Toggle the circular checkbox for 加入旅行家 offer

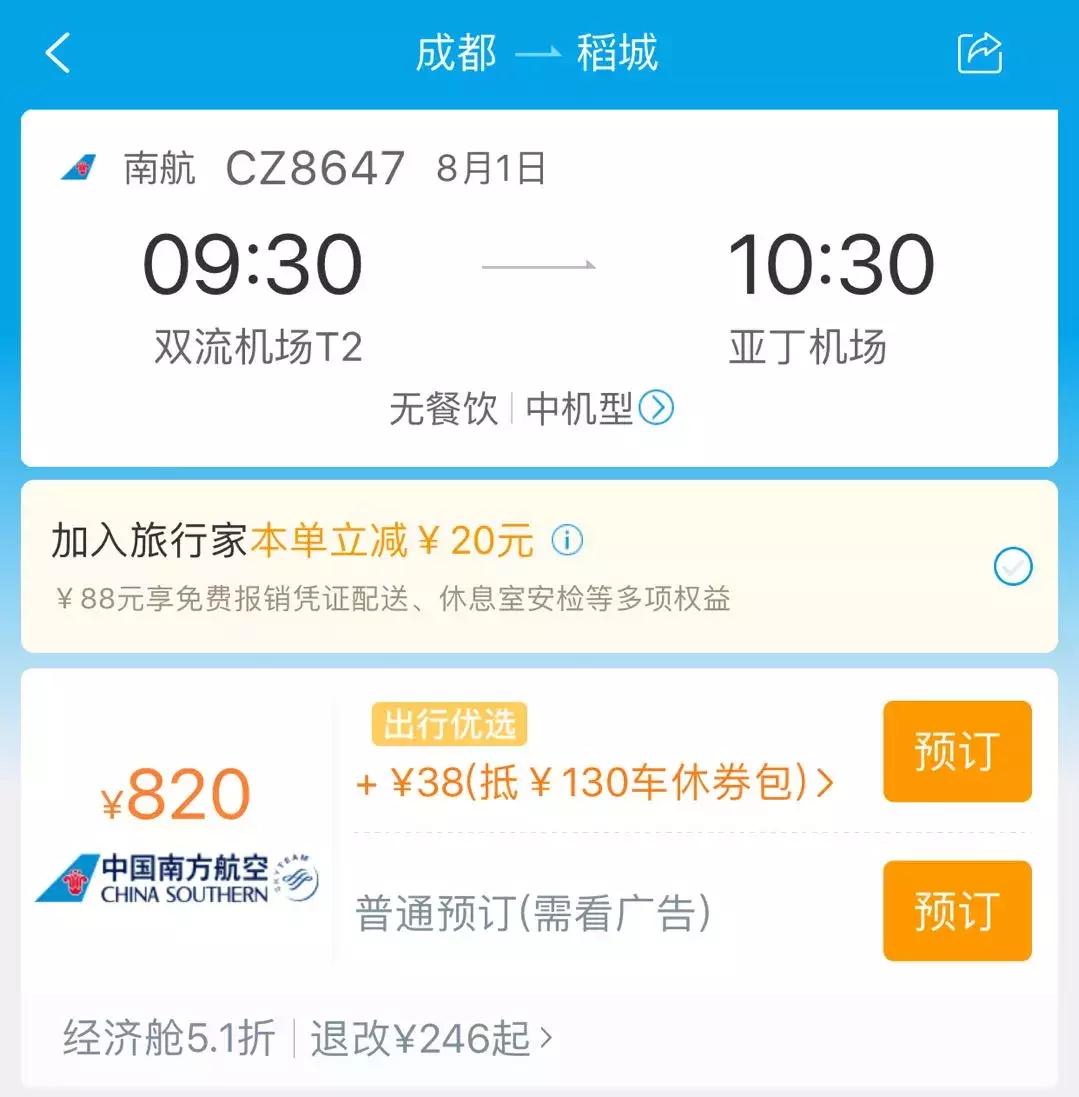pos(1014,566)
